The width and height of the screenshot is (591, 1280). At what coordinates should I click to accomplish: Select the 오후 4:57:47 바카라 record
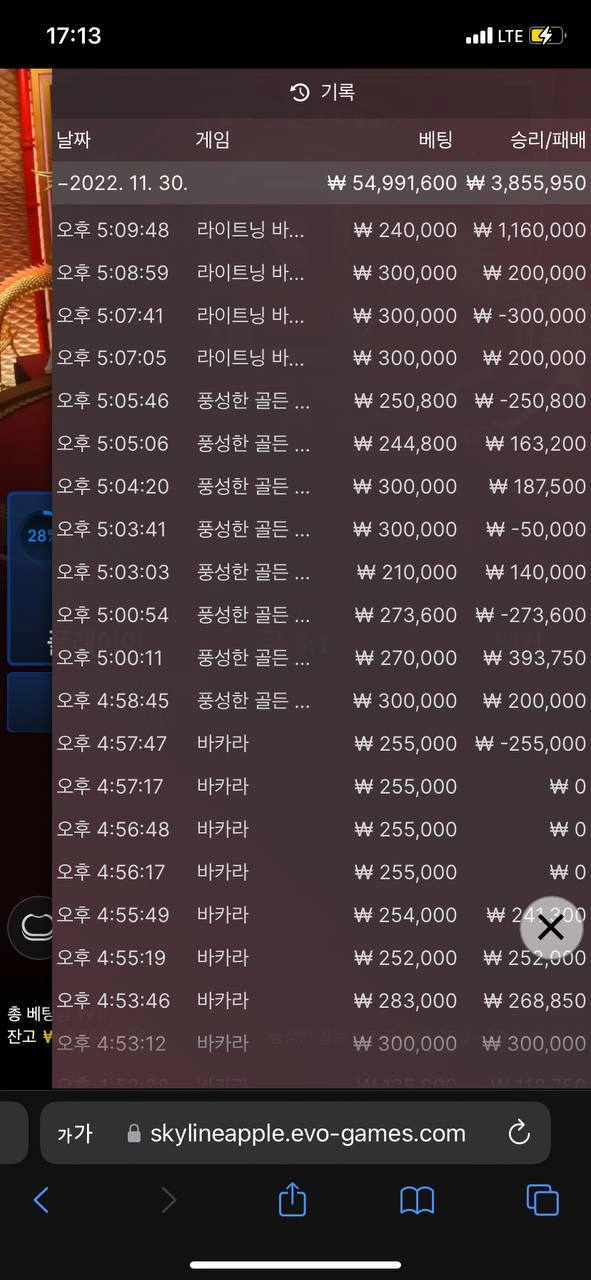coord(321,744)
